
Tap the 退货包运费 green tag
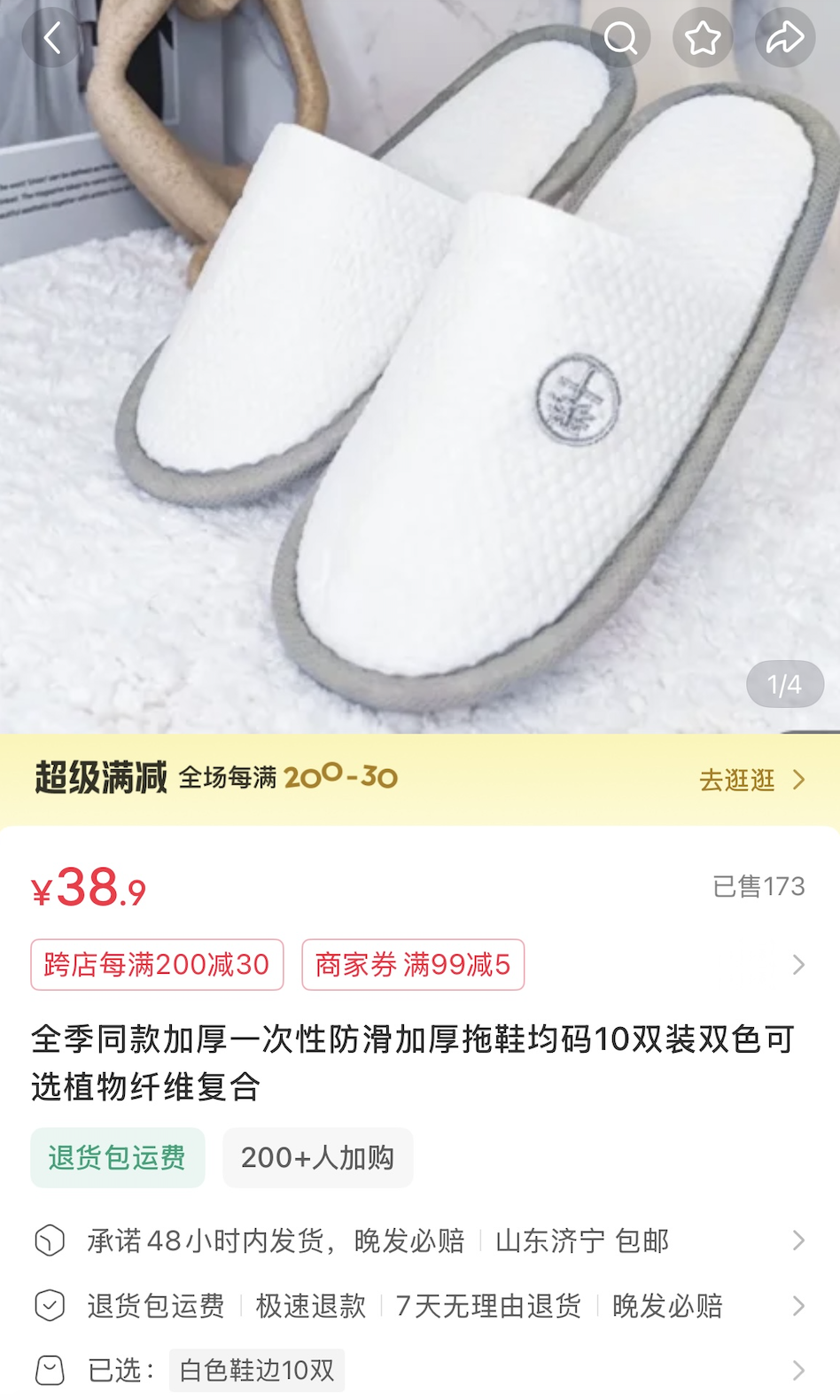click(x=117, y=1157)
